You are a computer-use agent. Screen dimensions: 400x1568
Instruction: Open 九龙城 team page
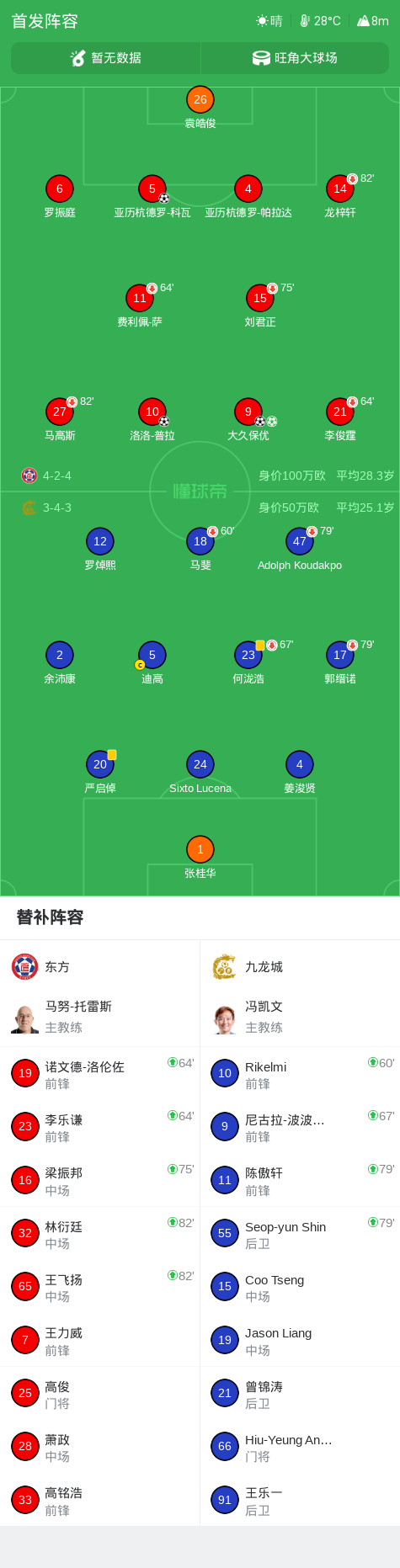[x=300, y=967]
